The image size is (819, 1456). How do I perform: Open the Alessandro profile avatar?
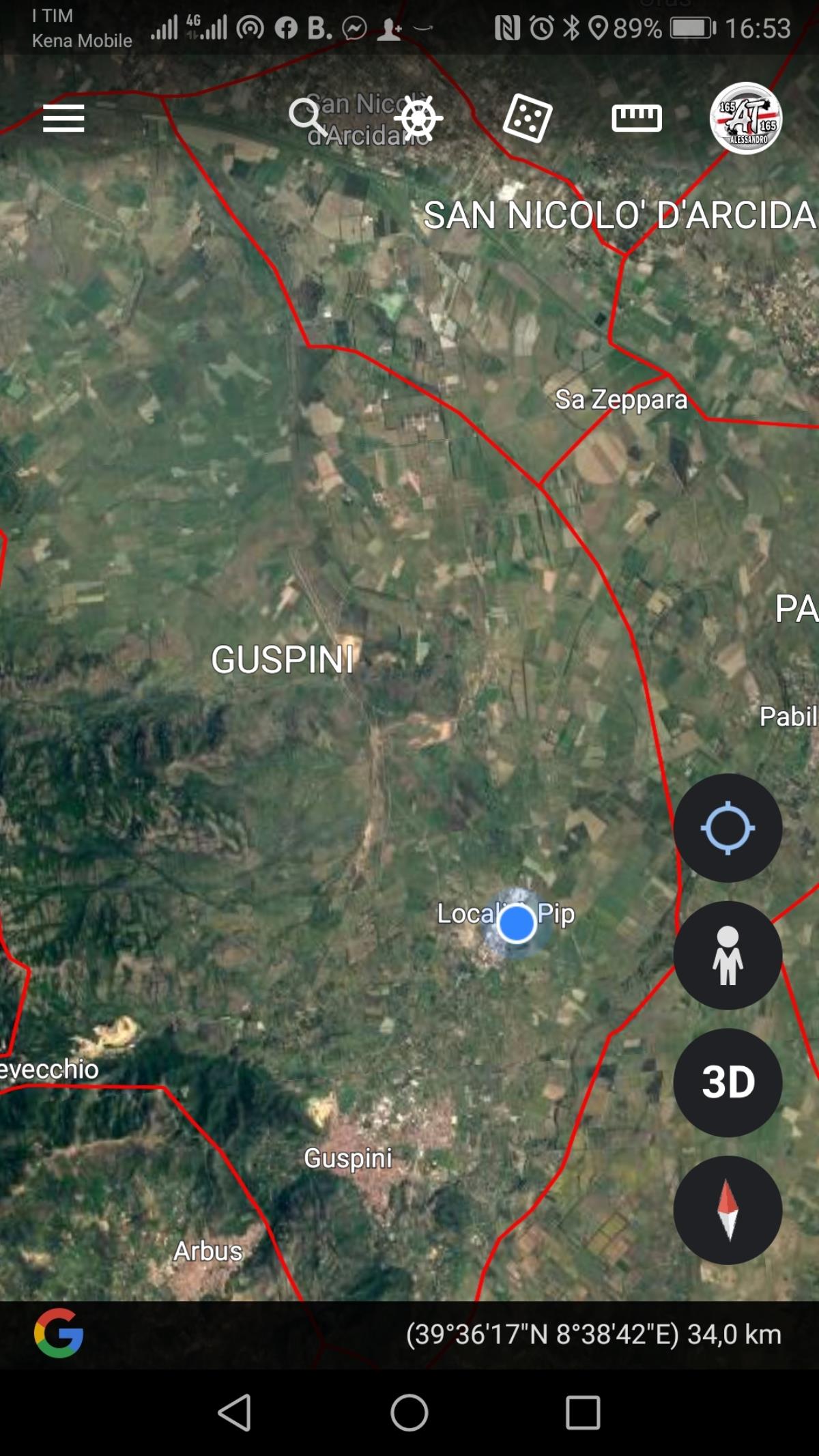pos(745,119)
